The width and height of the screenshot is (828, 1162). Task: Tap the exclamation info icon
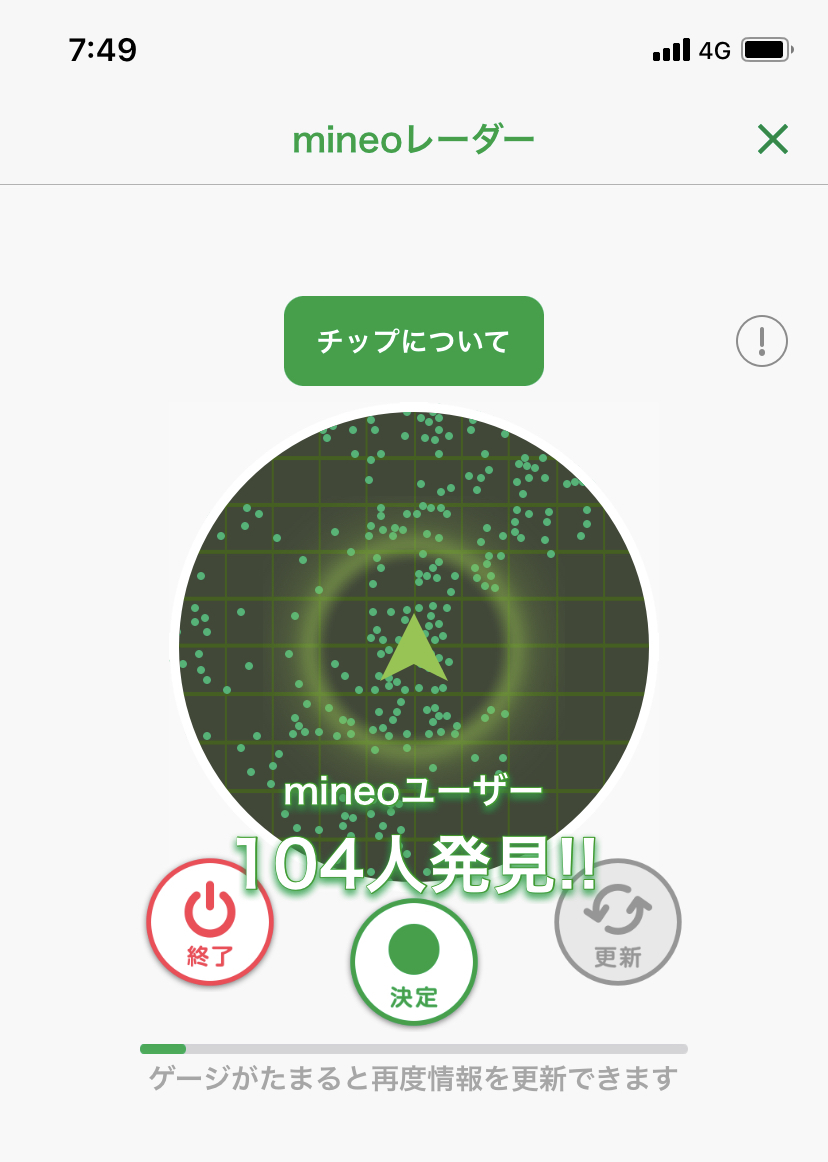762,342
